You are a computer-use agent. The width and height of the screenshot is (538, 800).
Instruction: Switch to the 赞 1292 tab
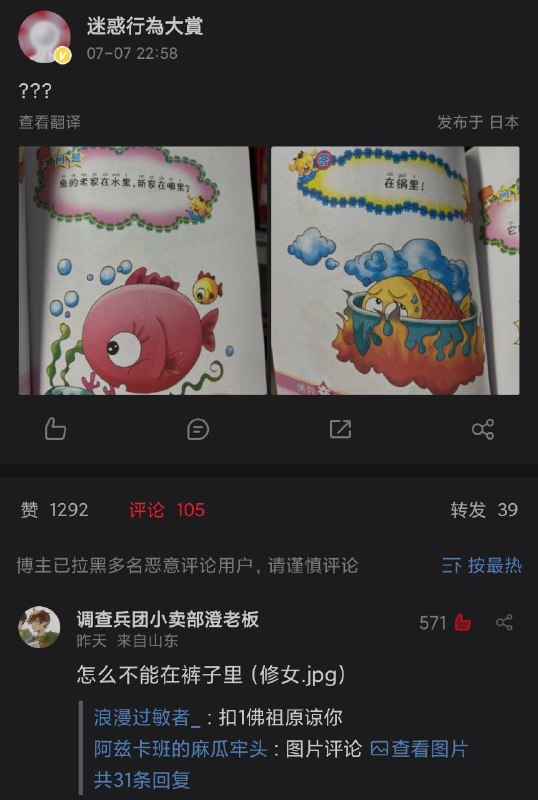pyautogui.click(x=54, y=510)
